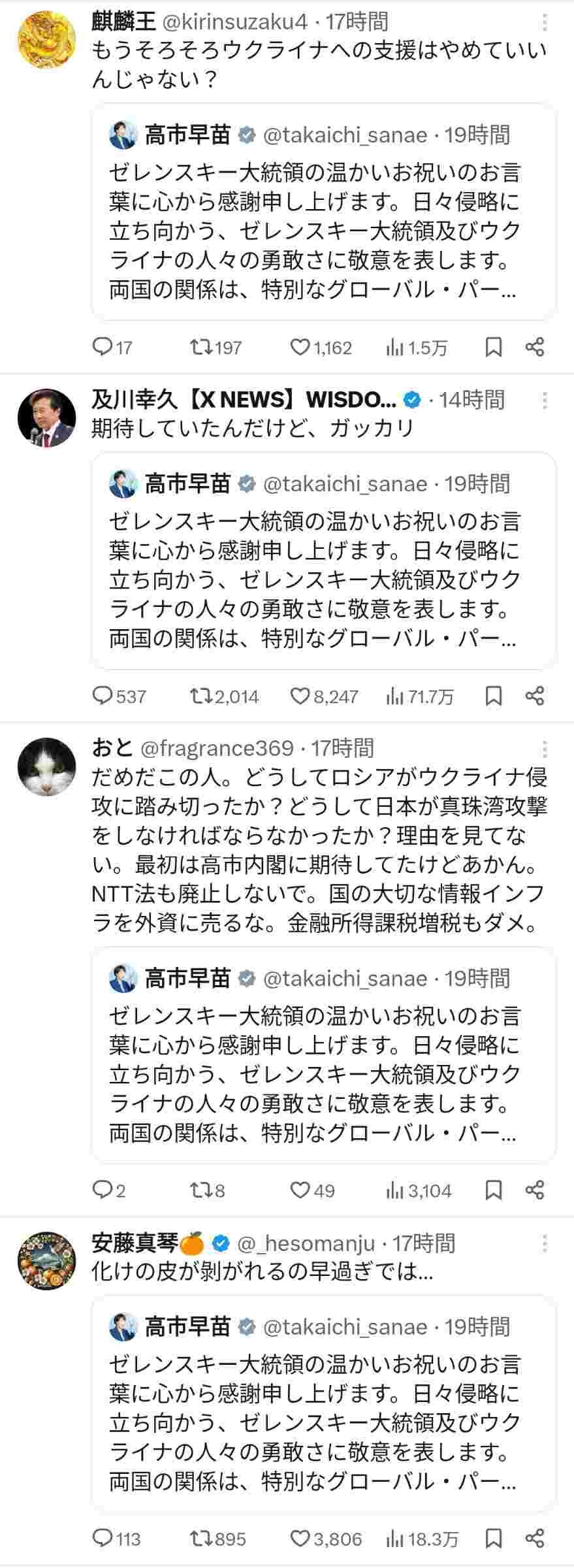Like the post by おと
Image resolution: width=574 pixels, height=1568 pixels.
coord(300,1190)
